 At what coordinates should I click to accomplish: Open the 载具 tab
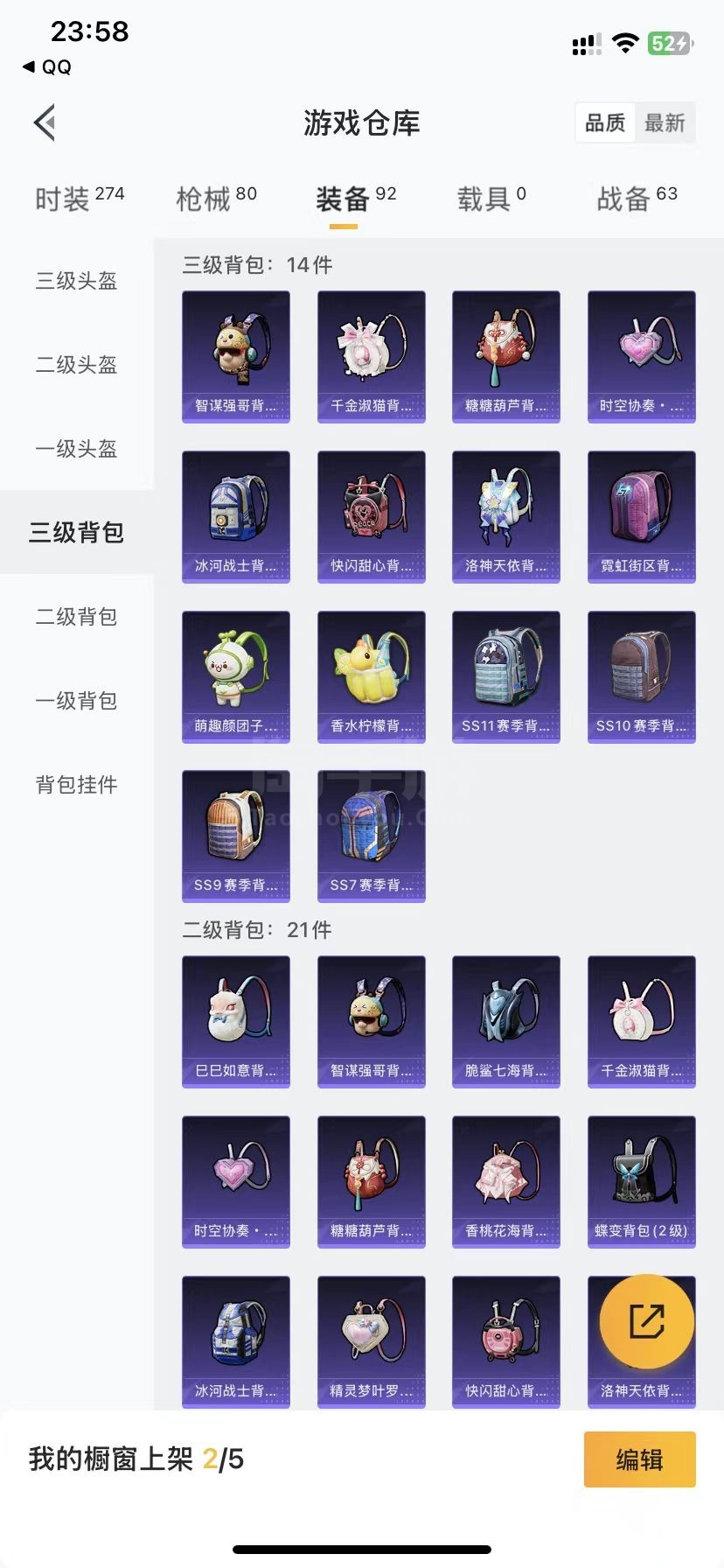tap(491, 199)
